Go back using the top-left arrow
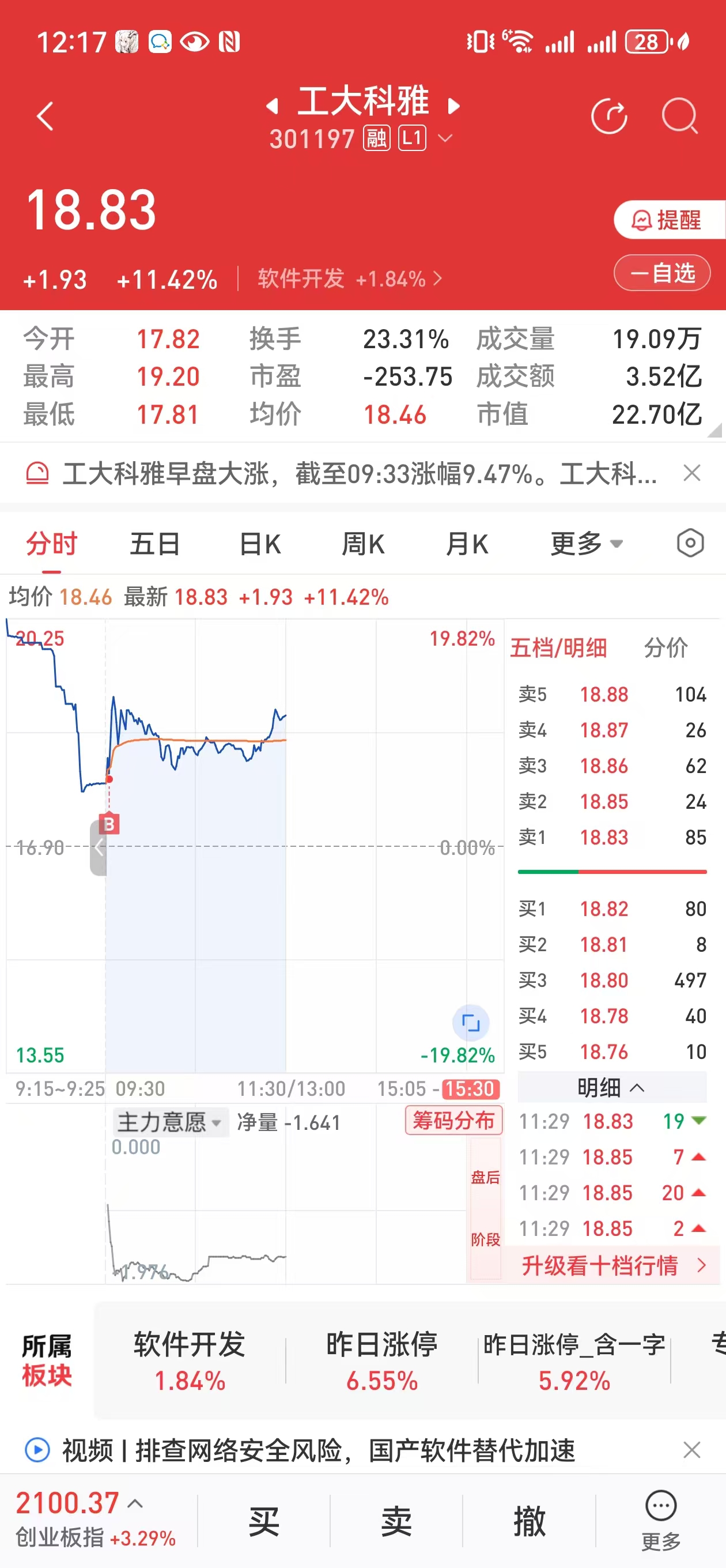 pyautogui.click(x=45, y=116)
